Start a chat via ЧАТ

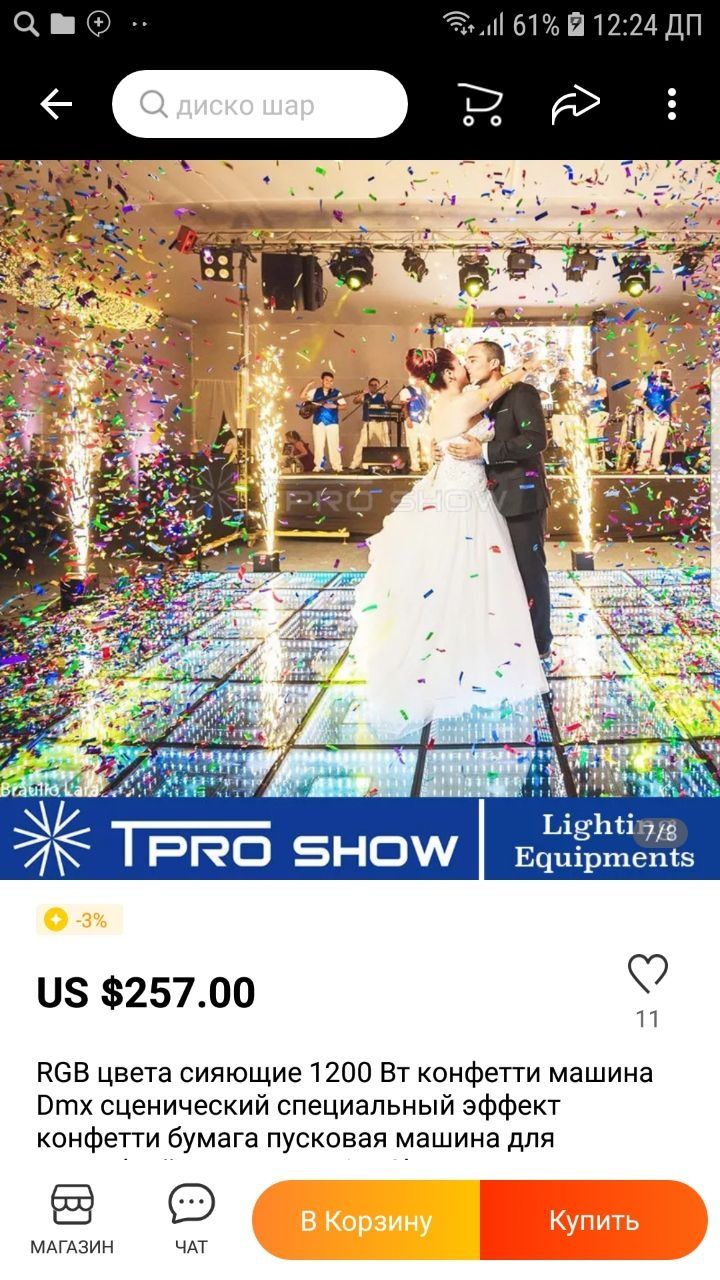tap(191, 1219)
